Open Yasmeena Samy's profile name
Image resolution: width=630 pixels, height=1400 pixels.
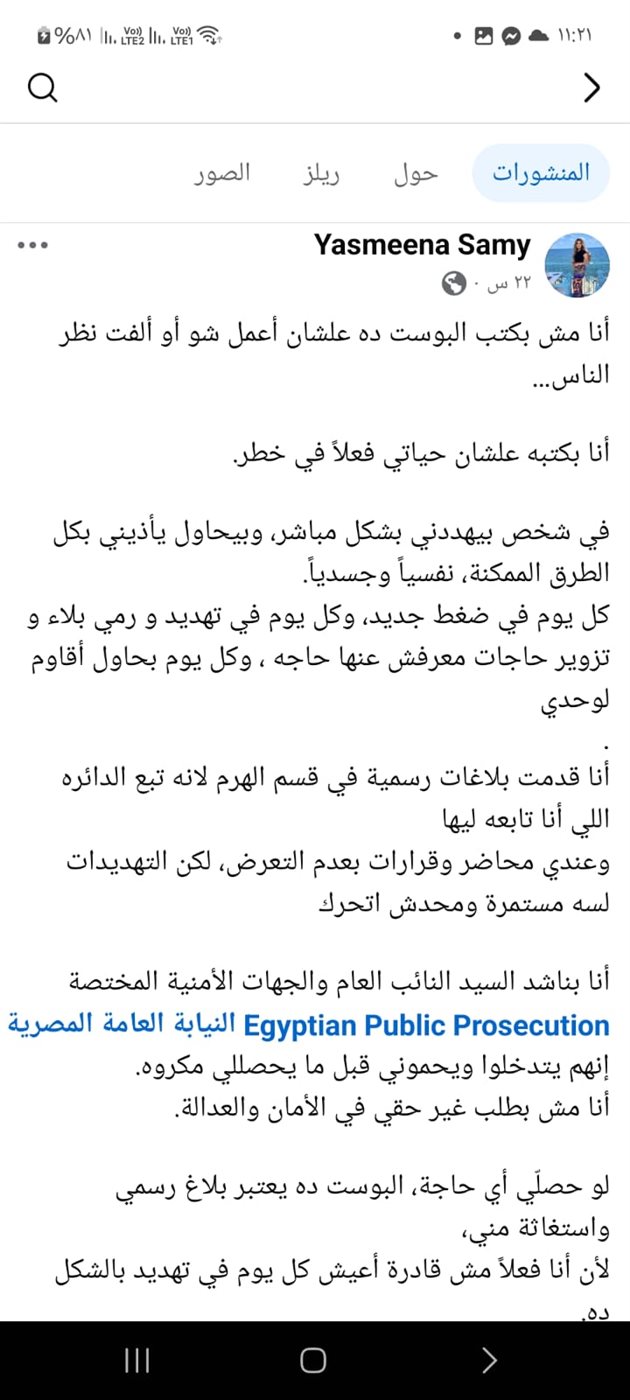[422, 245]
